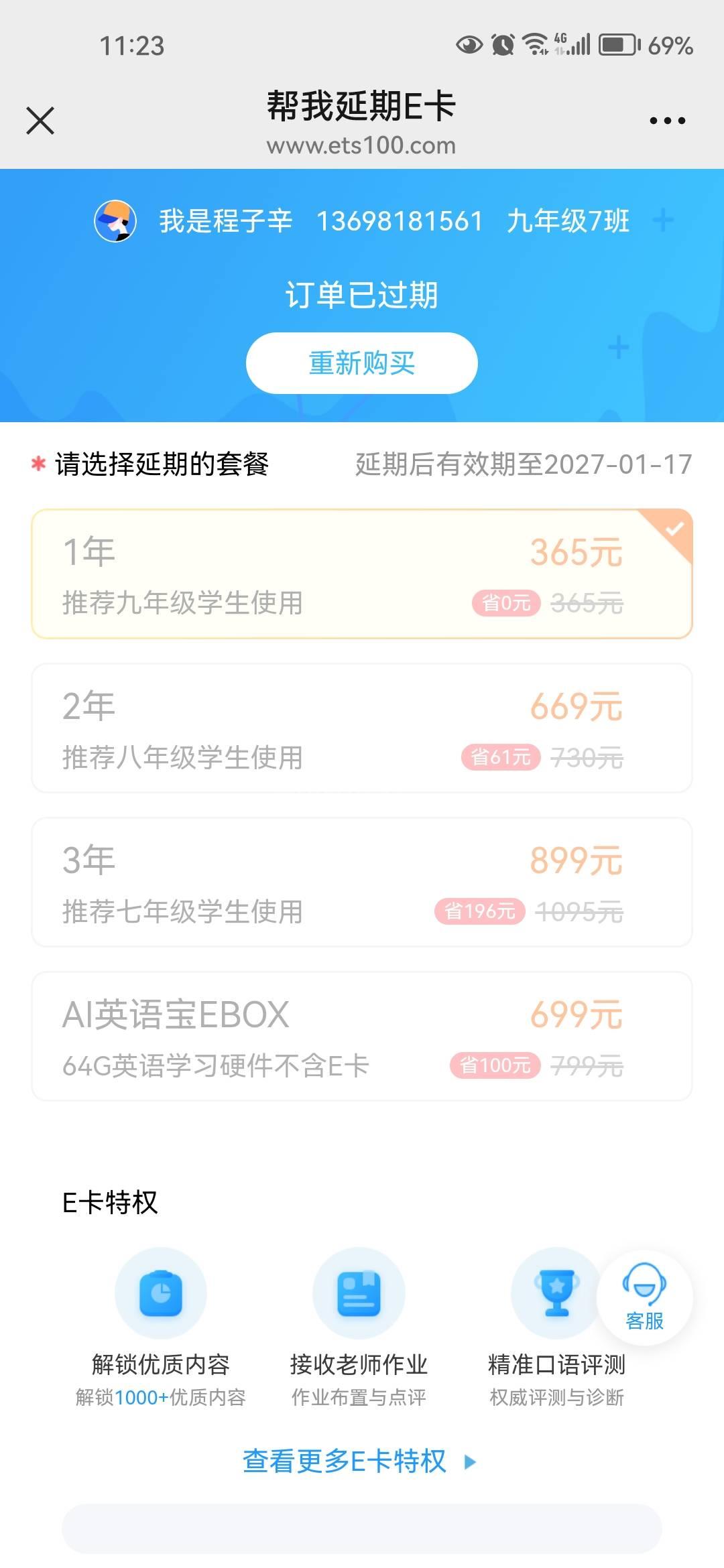The width and height of the screenshot is (724, 1568).
Task: Tap the 重新购买 button
Action: [361, 363]
